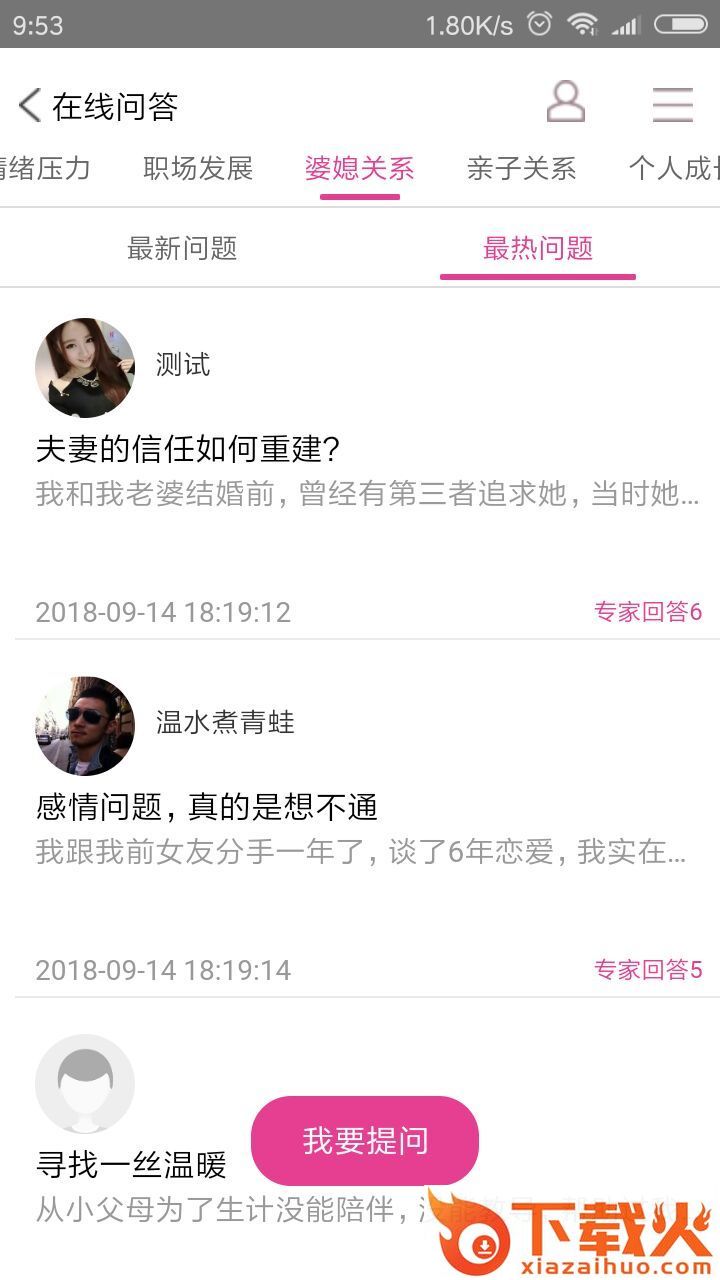Open question 夫妻的信任如何重建?
Viewport: 720px width, 1280px height.
pyautogui.click(x=188, y=450)
